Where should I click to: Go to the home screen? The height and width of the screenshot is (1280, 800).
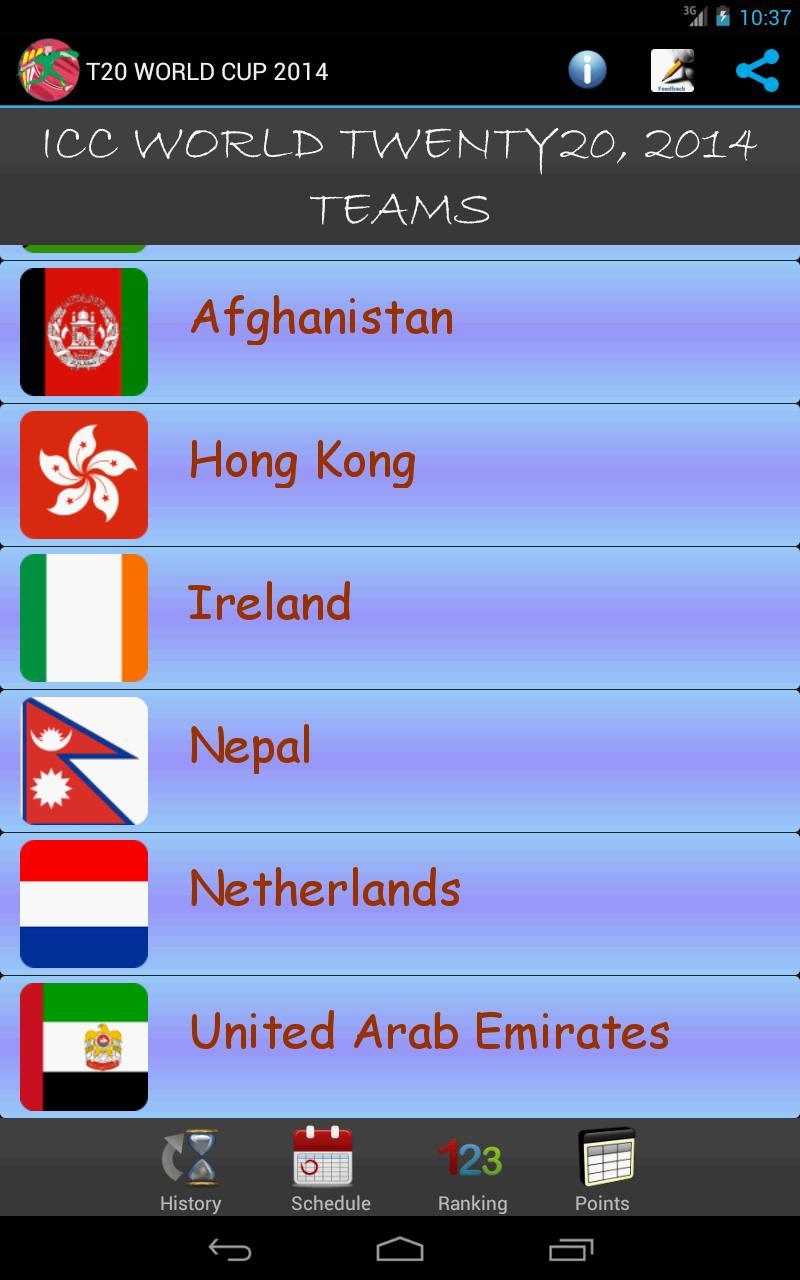click(400, 1249)
